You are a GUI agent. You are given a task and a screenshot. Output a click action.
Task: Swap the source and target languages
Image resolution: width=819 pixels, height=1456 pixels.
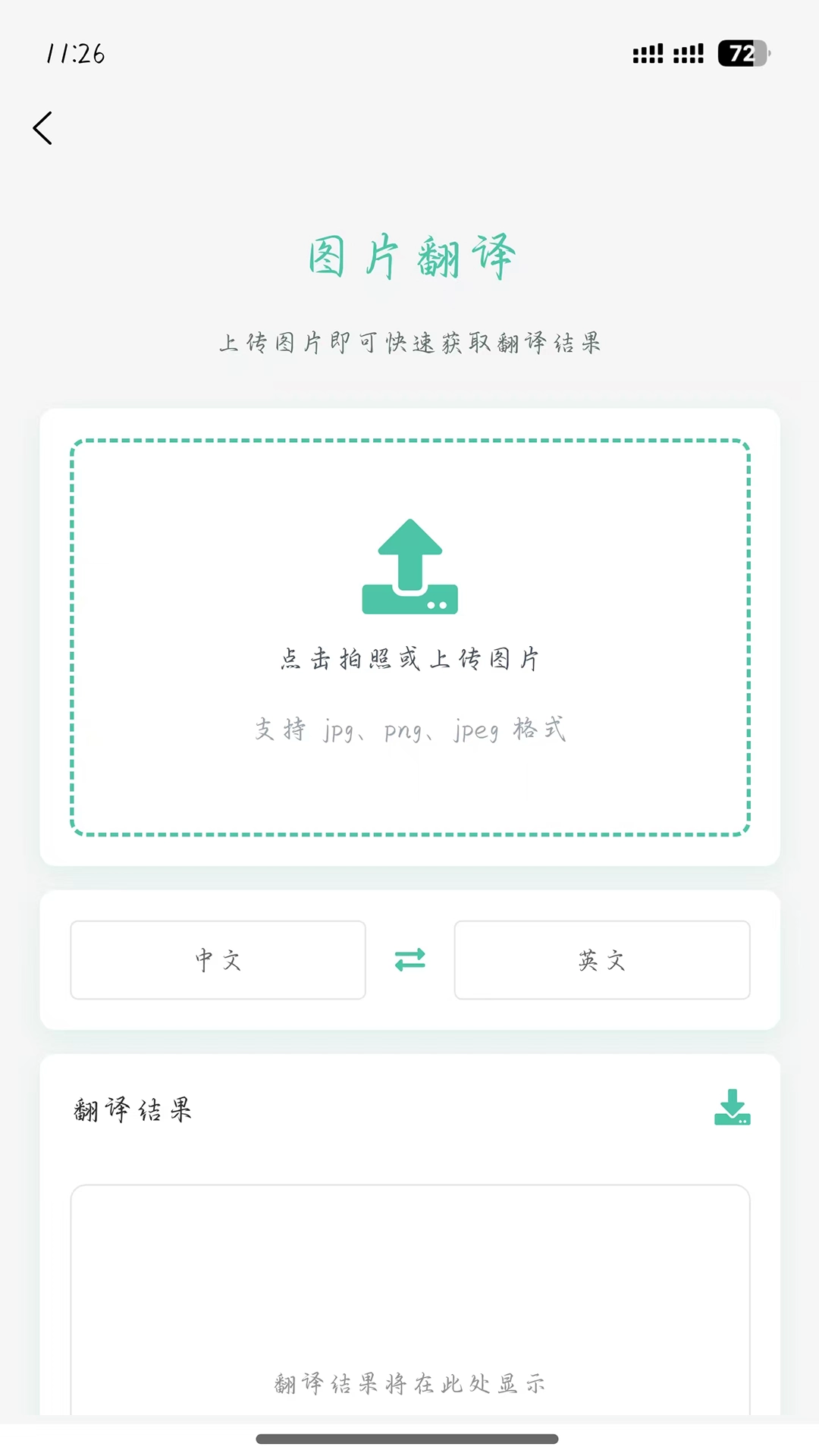[409, 960]
